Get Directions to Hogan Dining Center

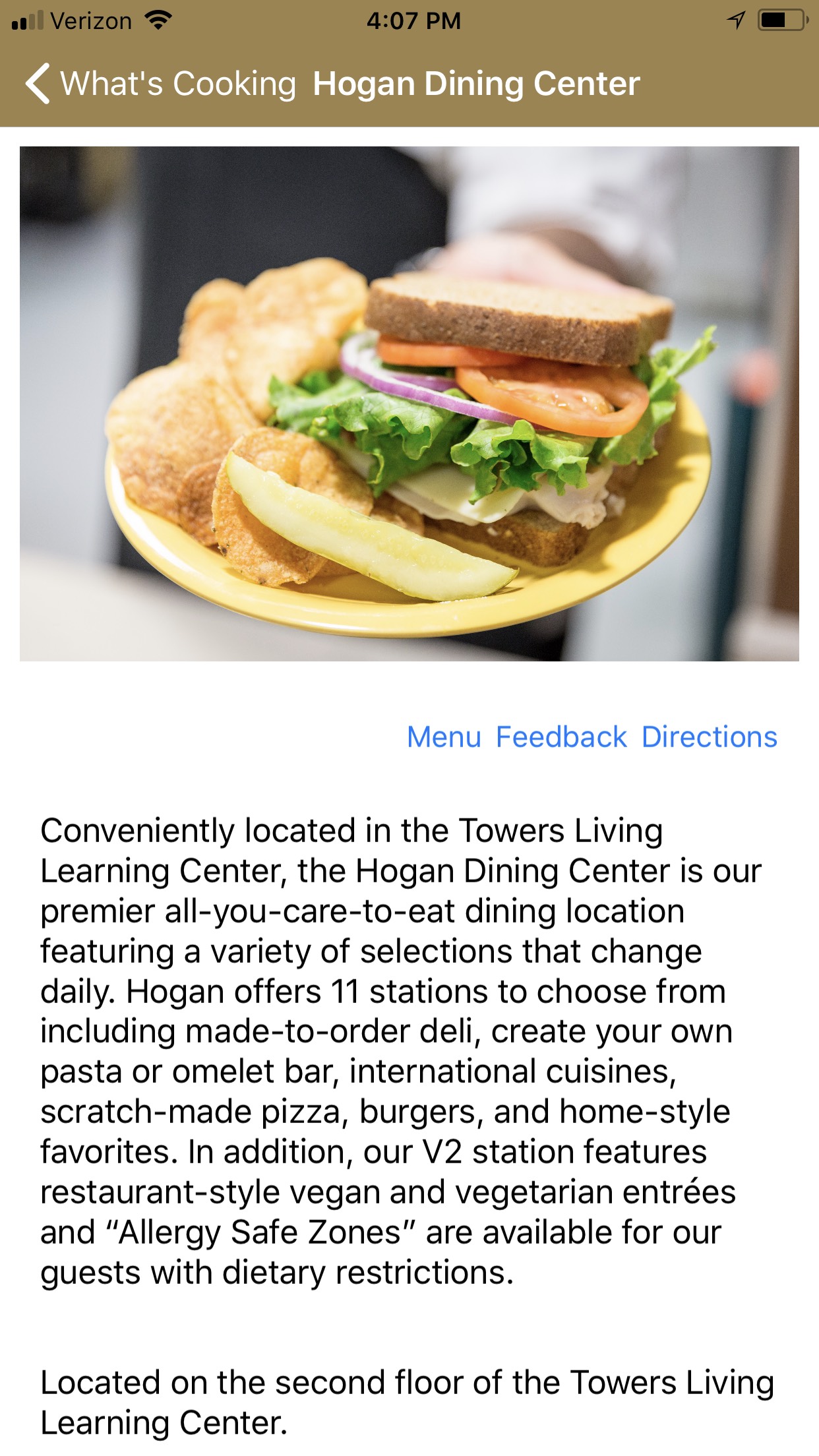(710, 737)
